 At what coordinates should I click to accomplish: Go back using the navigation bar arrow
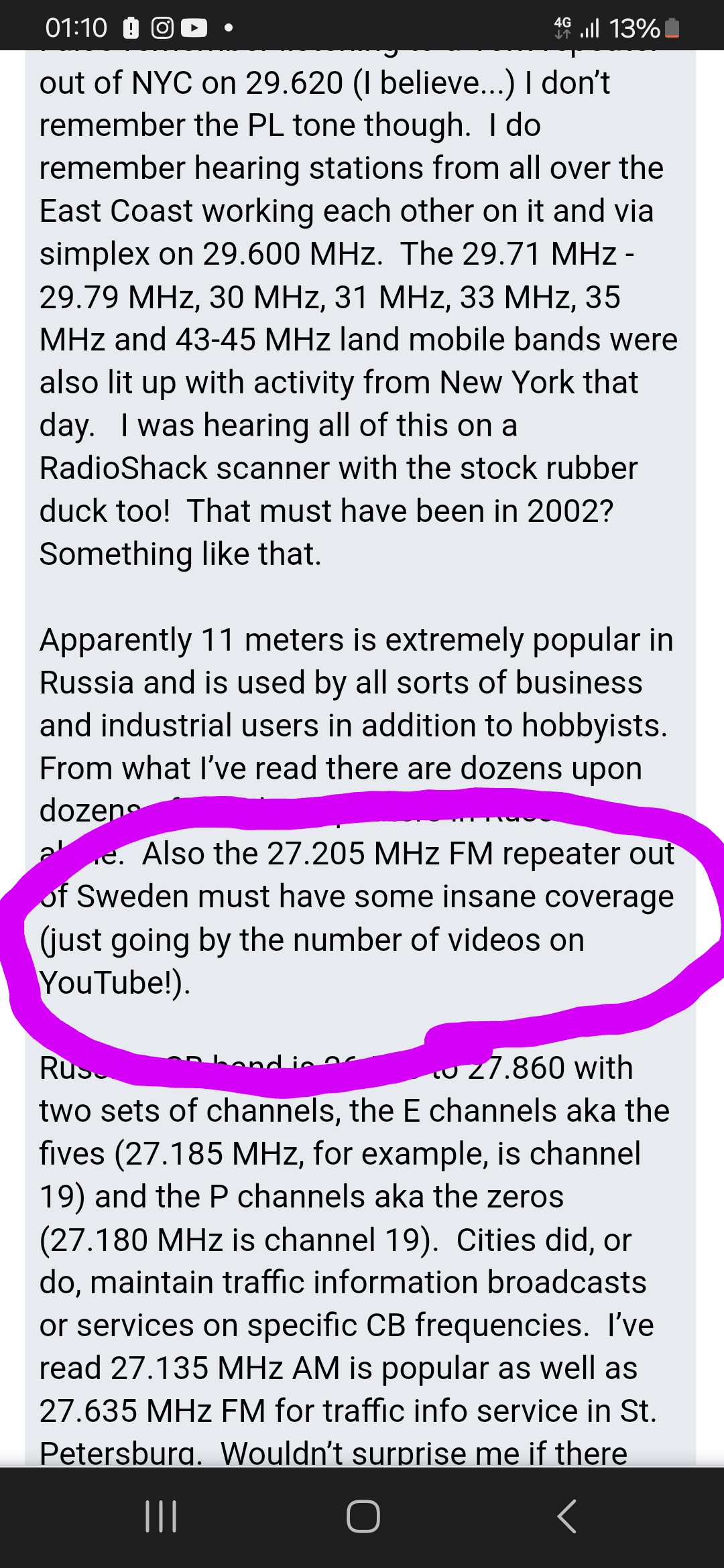566,1516
